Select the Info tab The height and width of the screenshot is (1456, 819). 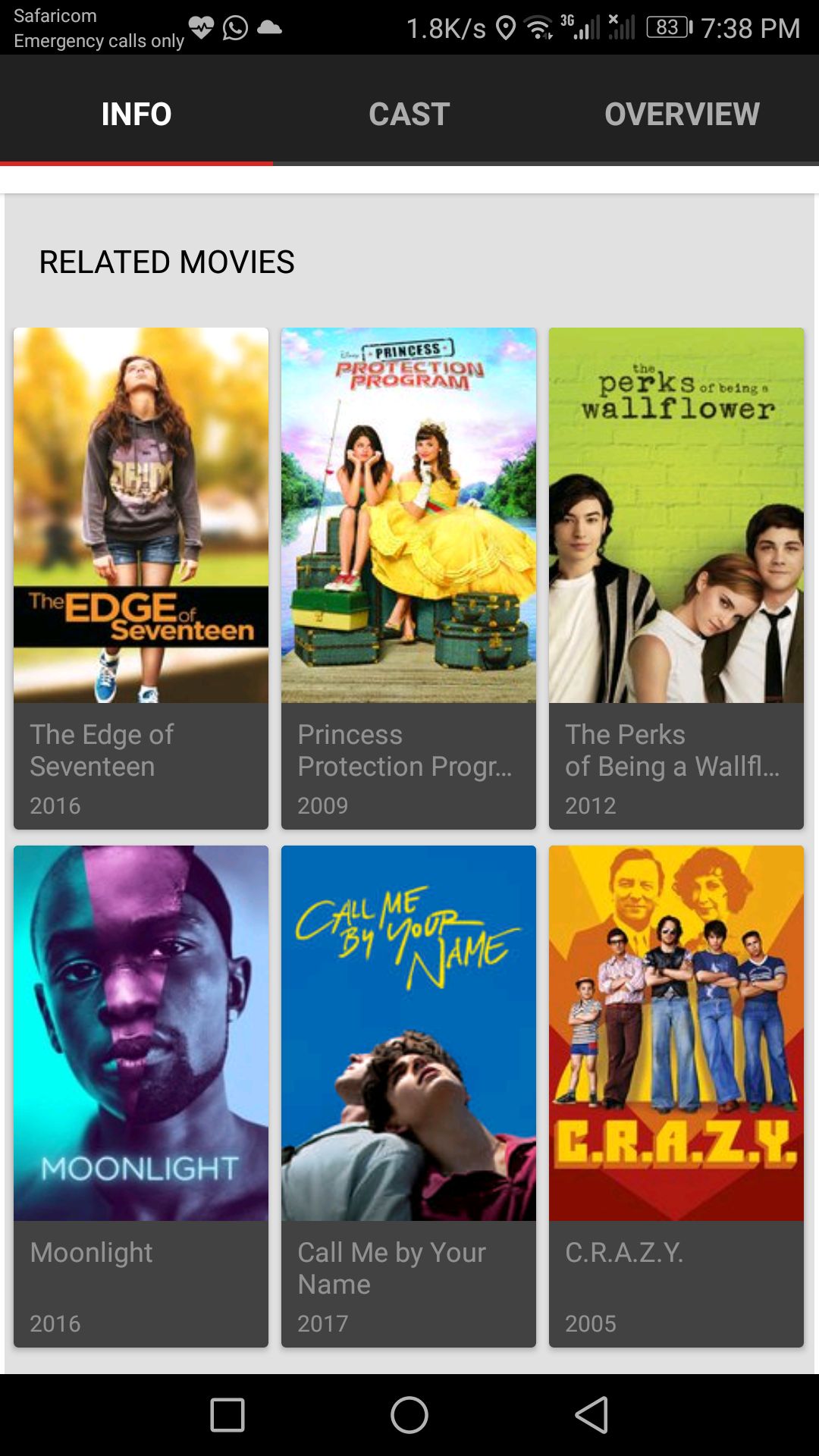pos(136,114)
